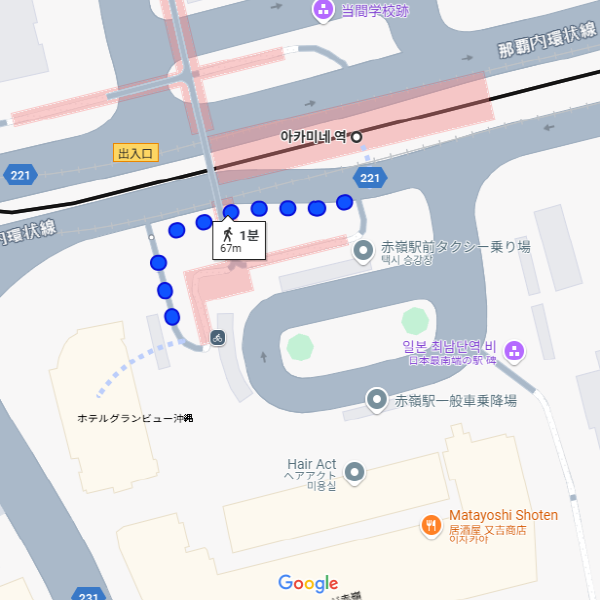
Task: View the Hair Act salon place pin
Action: (x=355, y=470)
